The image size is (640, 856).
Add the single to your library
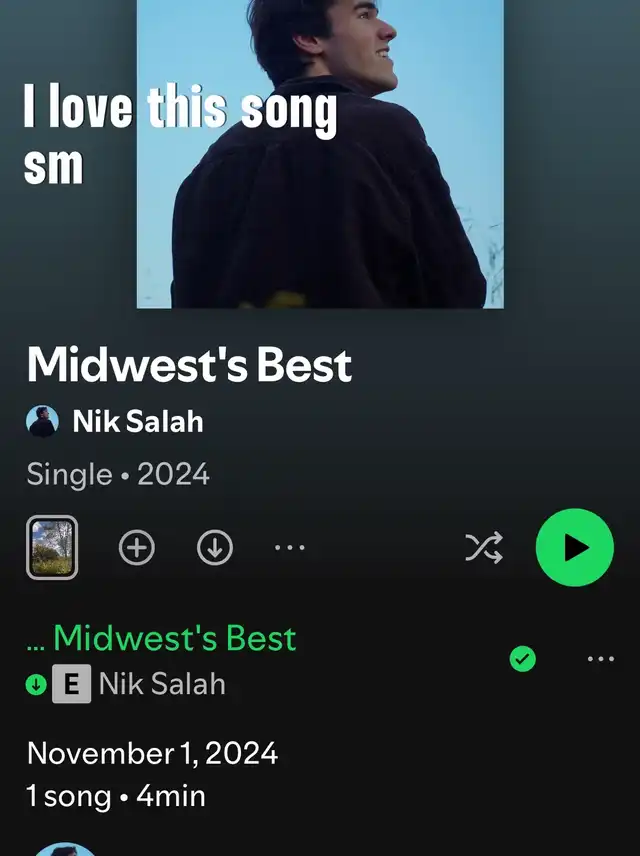point(137,547)
